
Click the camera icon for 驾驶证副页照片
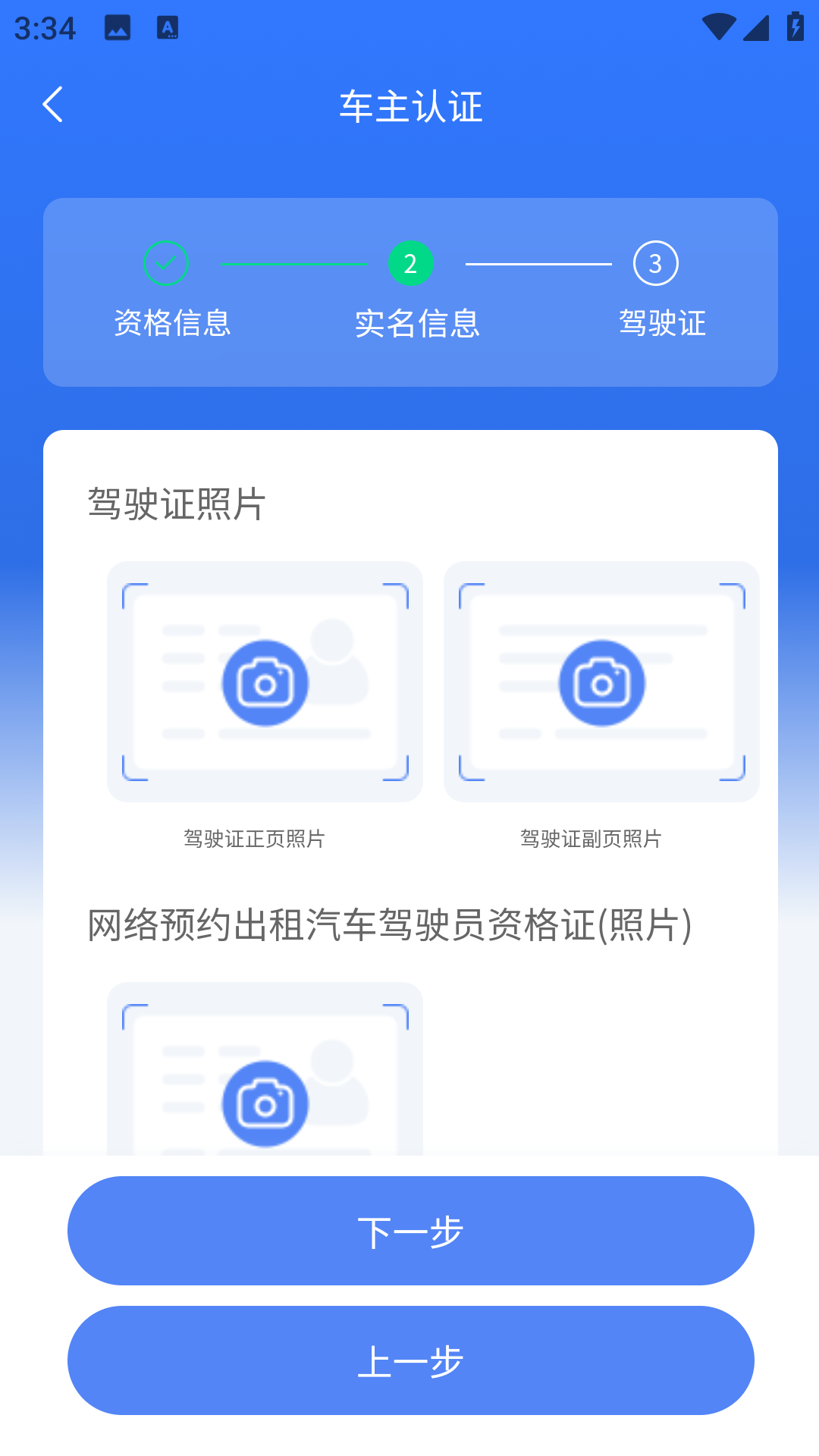[601, 680]
